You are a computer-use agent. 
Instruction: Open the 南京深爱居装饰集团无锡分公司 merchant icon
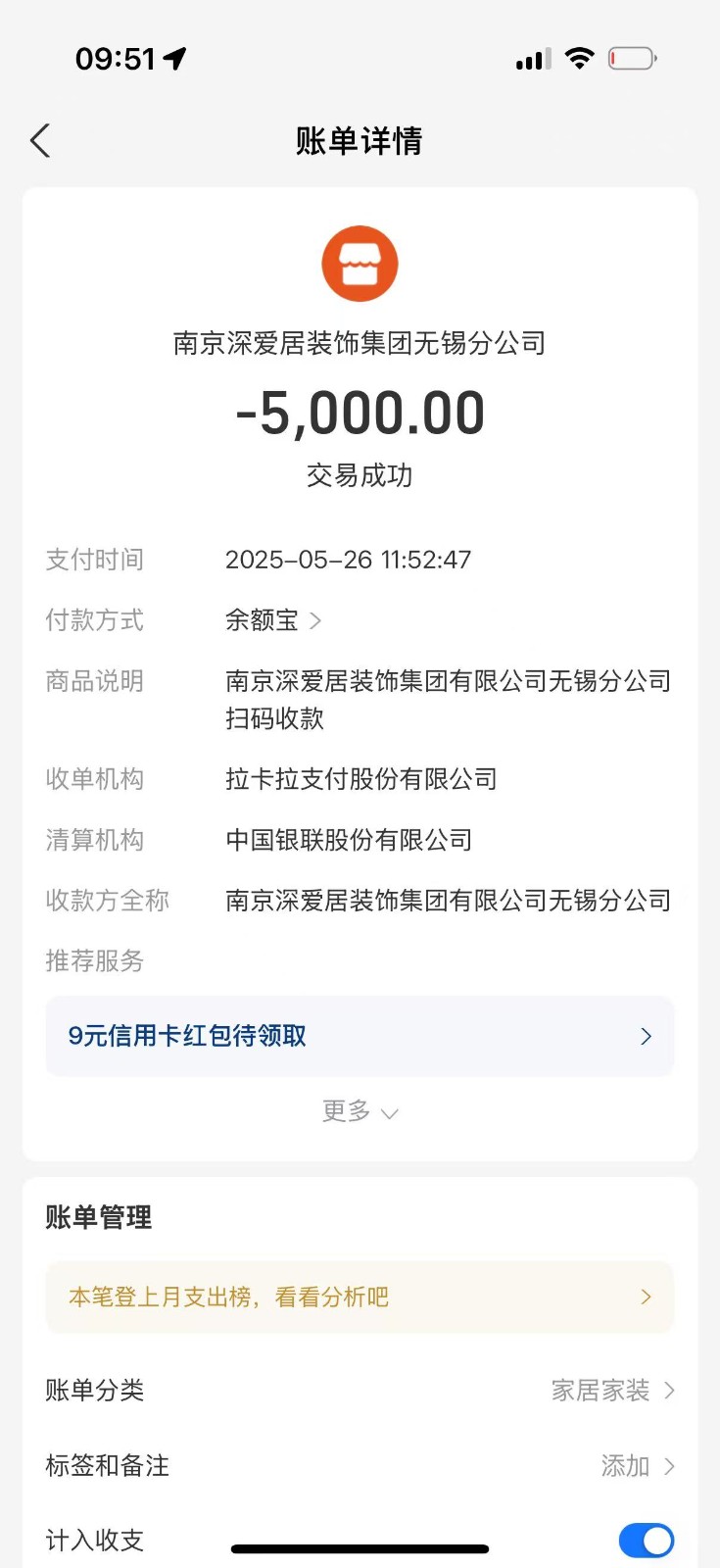click(360, 265)
